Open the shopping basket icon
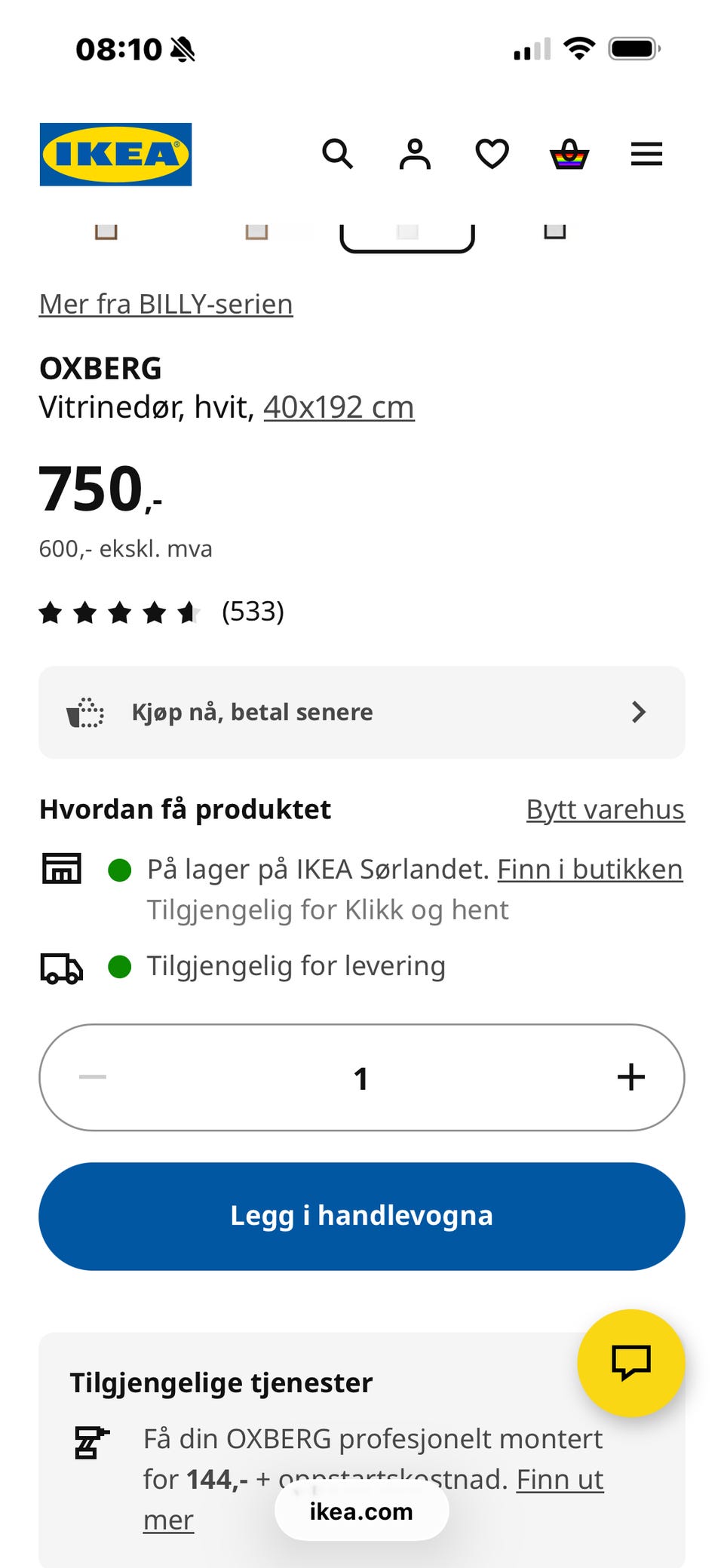 [569, 154]
